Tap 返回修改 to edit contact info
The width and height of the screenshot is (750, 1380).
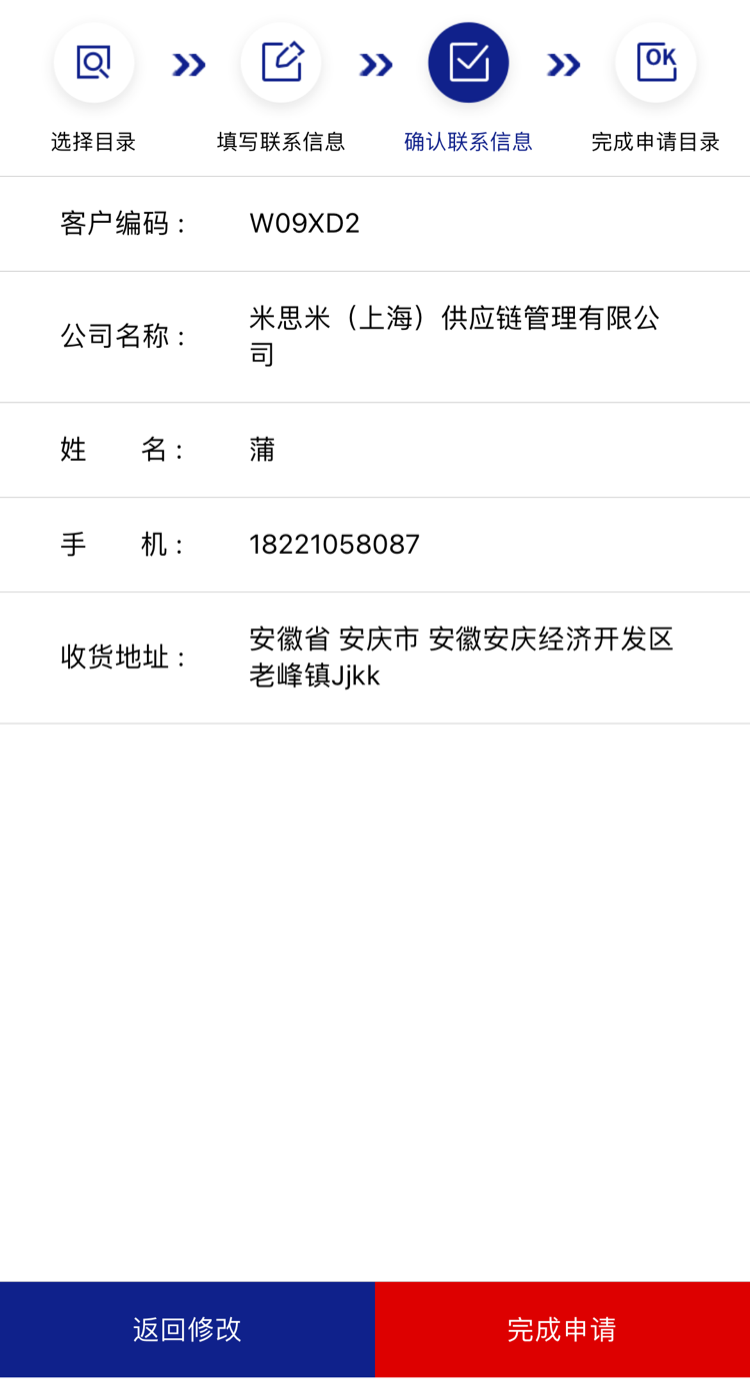click(187, 1329)
